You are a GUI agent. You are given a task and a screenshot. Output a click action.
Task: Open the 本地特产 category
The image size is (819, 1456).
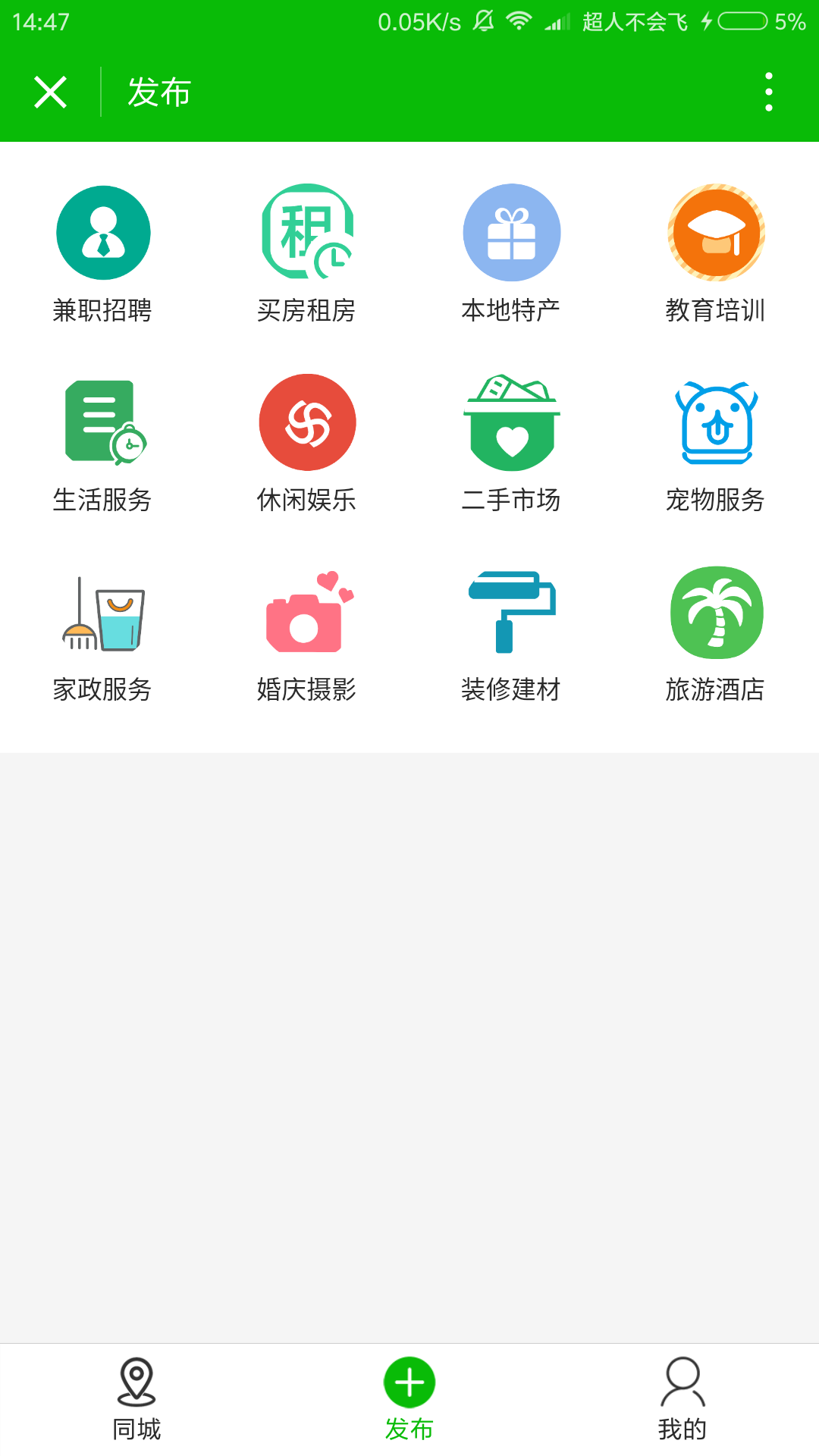click(x=512, y=254)
